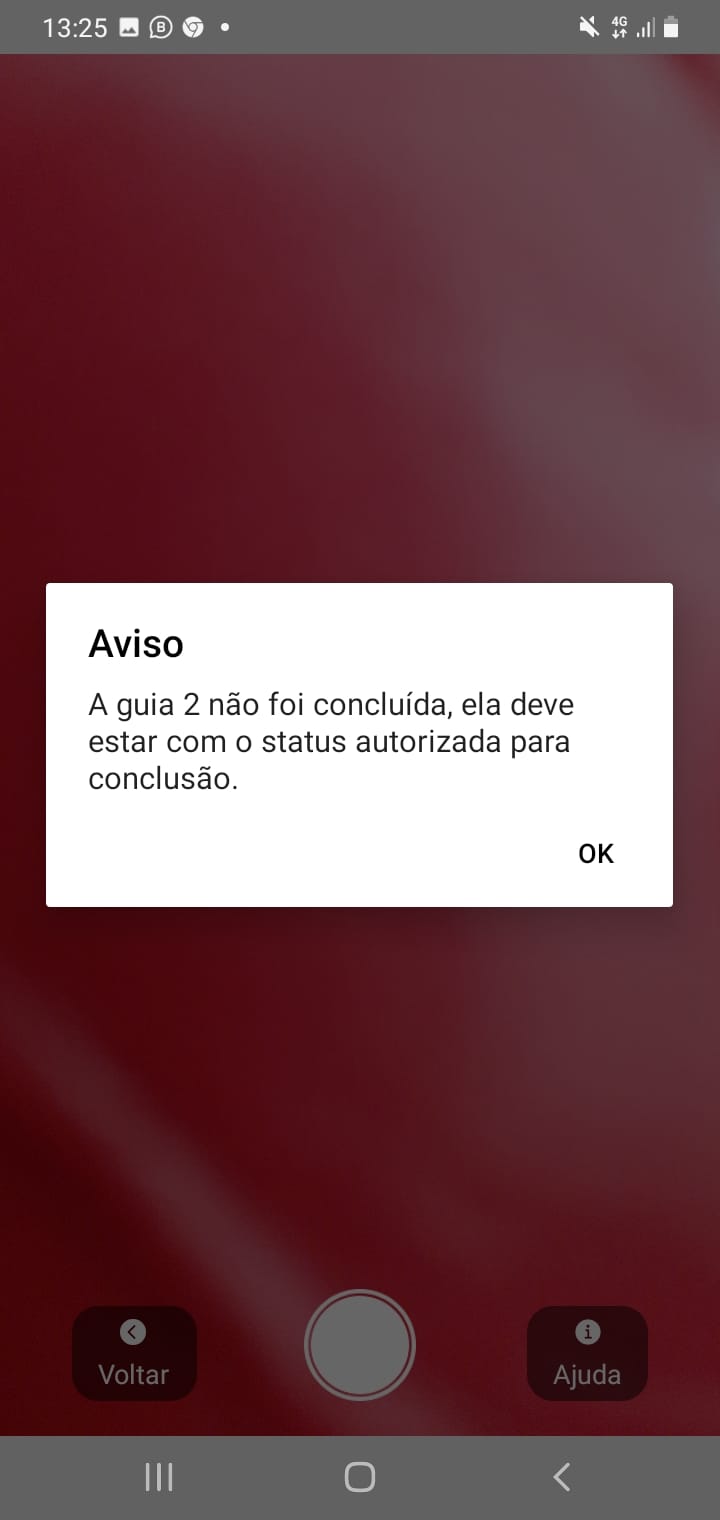Tap the Voltar button
This screenshot has height=1520, width=720.
pos(134,1353)
